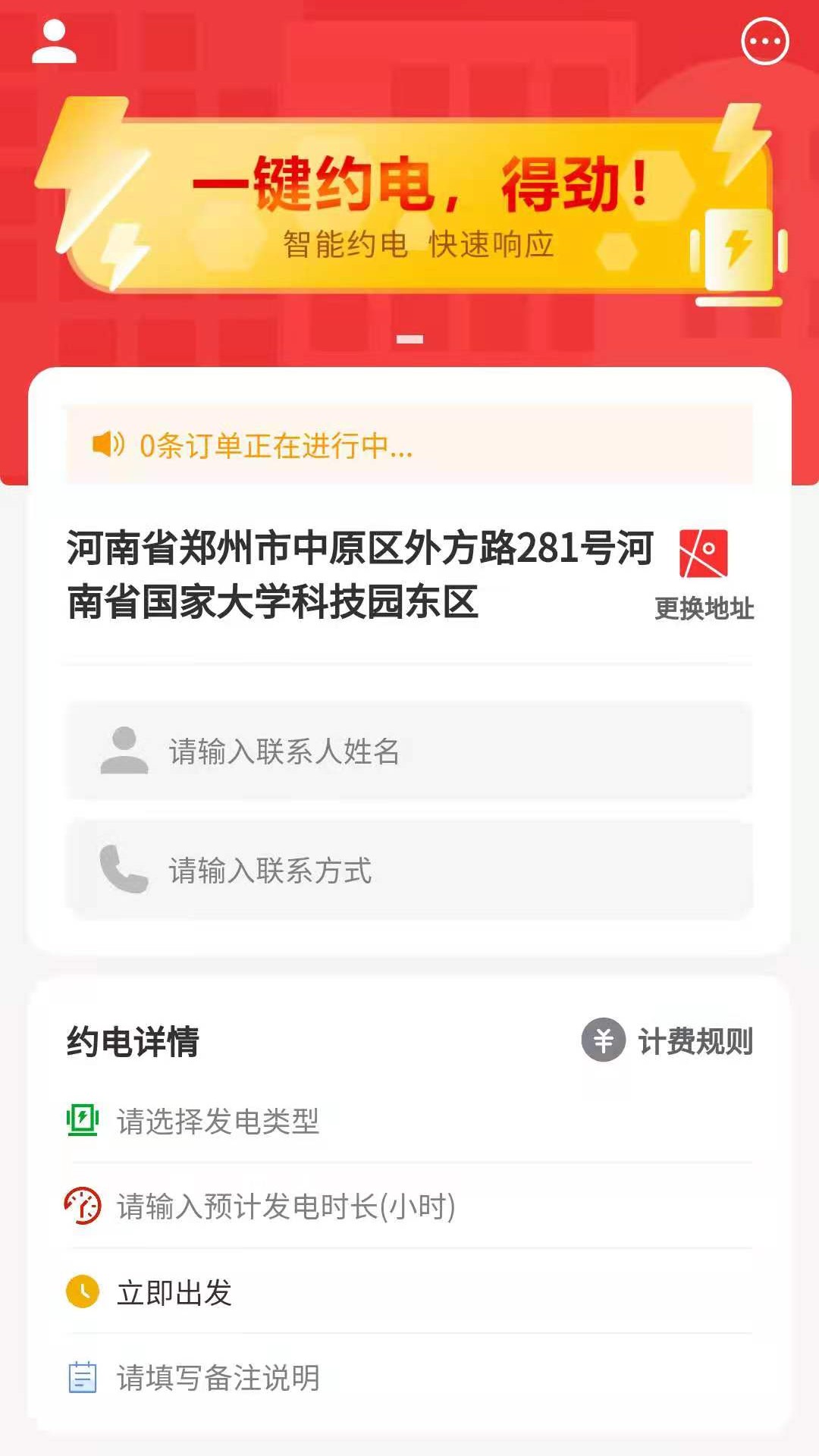Screen dimensions: 819x1456
Task: Open 计费规则 billing rules
Action: (x=667, y=1040)
